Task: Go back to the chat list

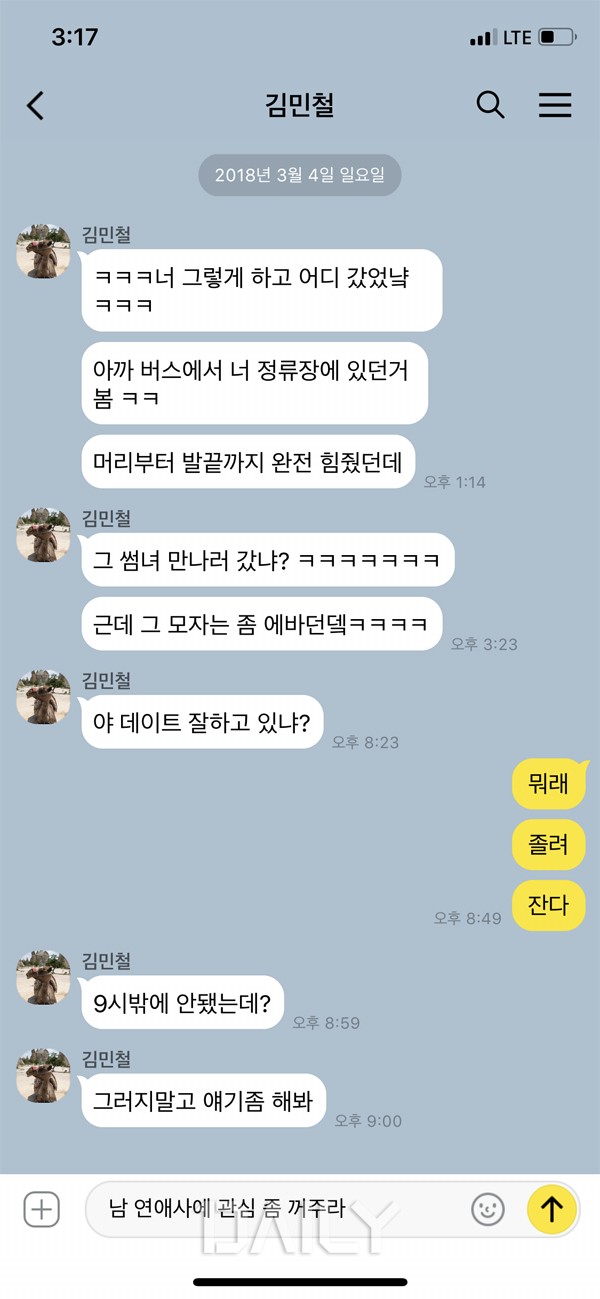Action: coord(36,106)
